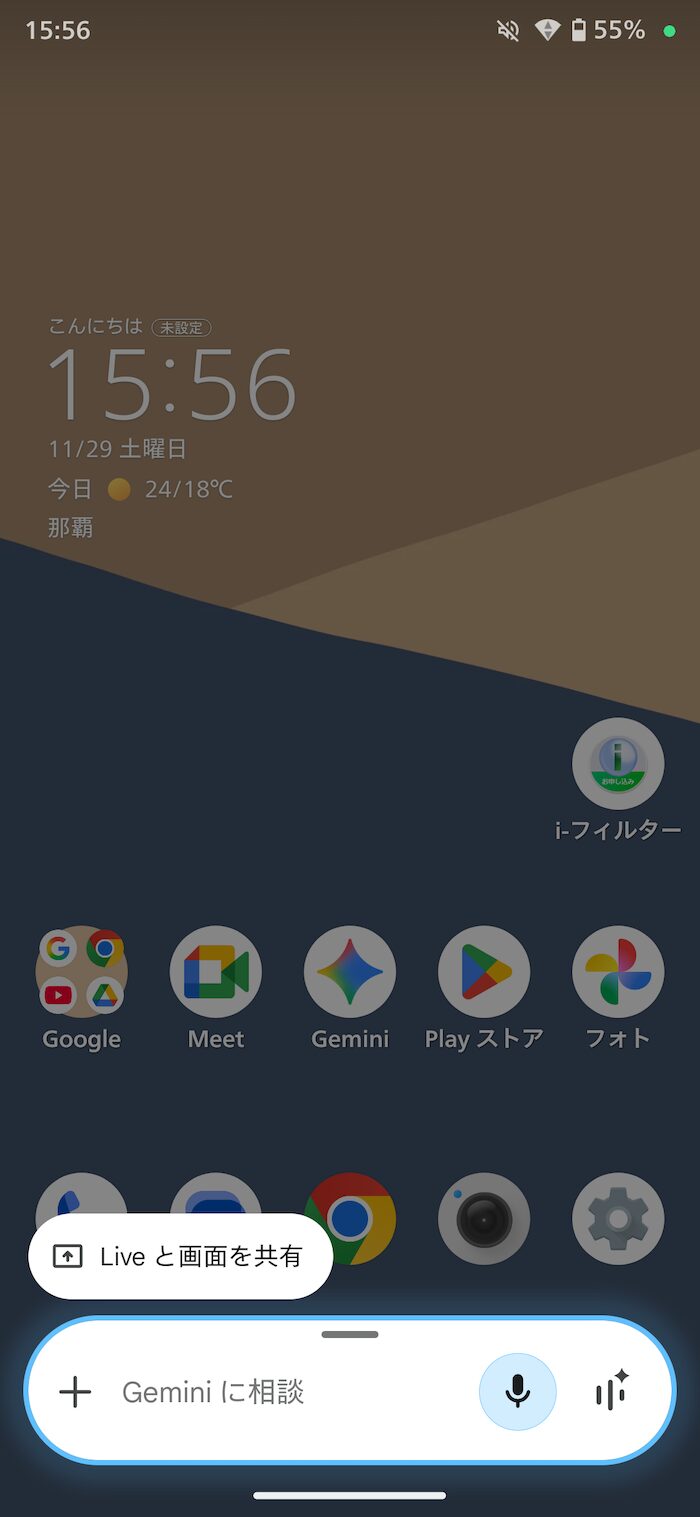Screen dimensions: 700x1517
Task: Launch the Meet app
Action: pos(215,971)
